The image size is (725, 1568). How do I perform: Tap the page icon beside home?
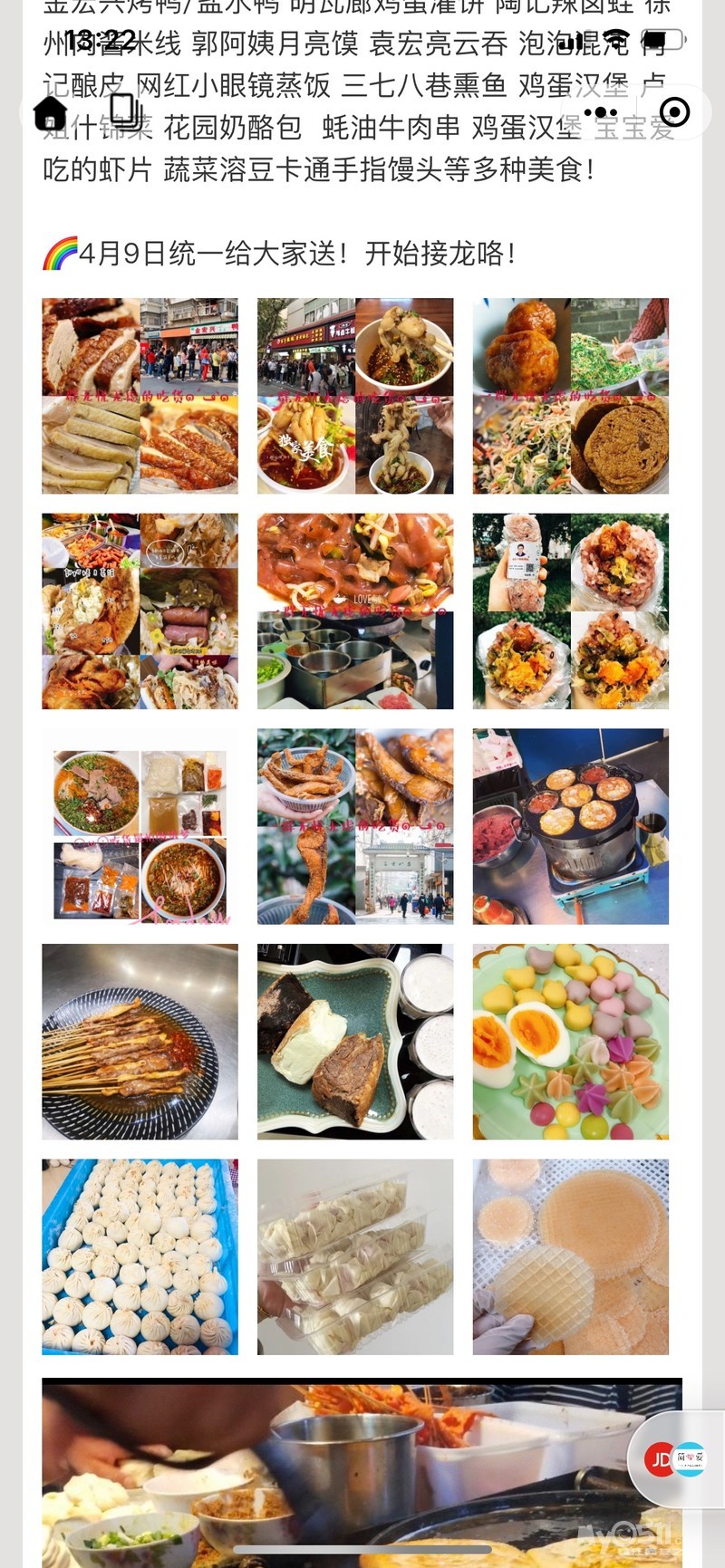125,112
